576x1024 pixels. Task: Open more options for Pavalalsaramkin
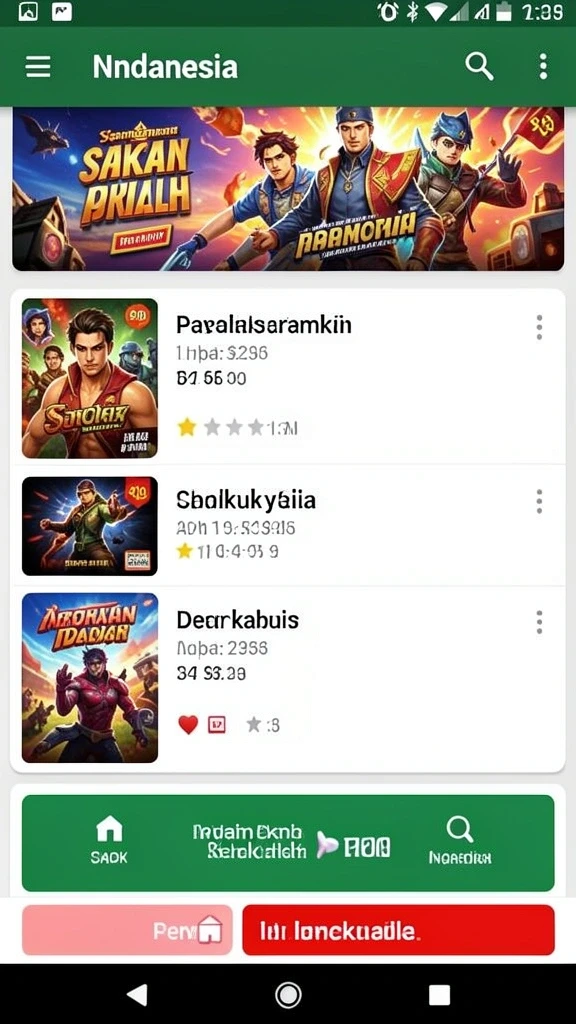(x=539, y=327)
